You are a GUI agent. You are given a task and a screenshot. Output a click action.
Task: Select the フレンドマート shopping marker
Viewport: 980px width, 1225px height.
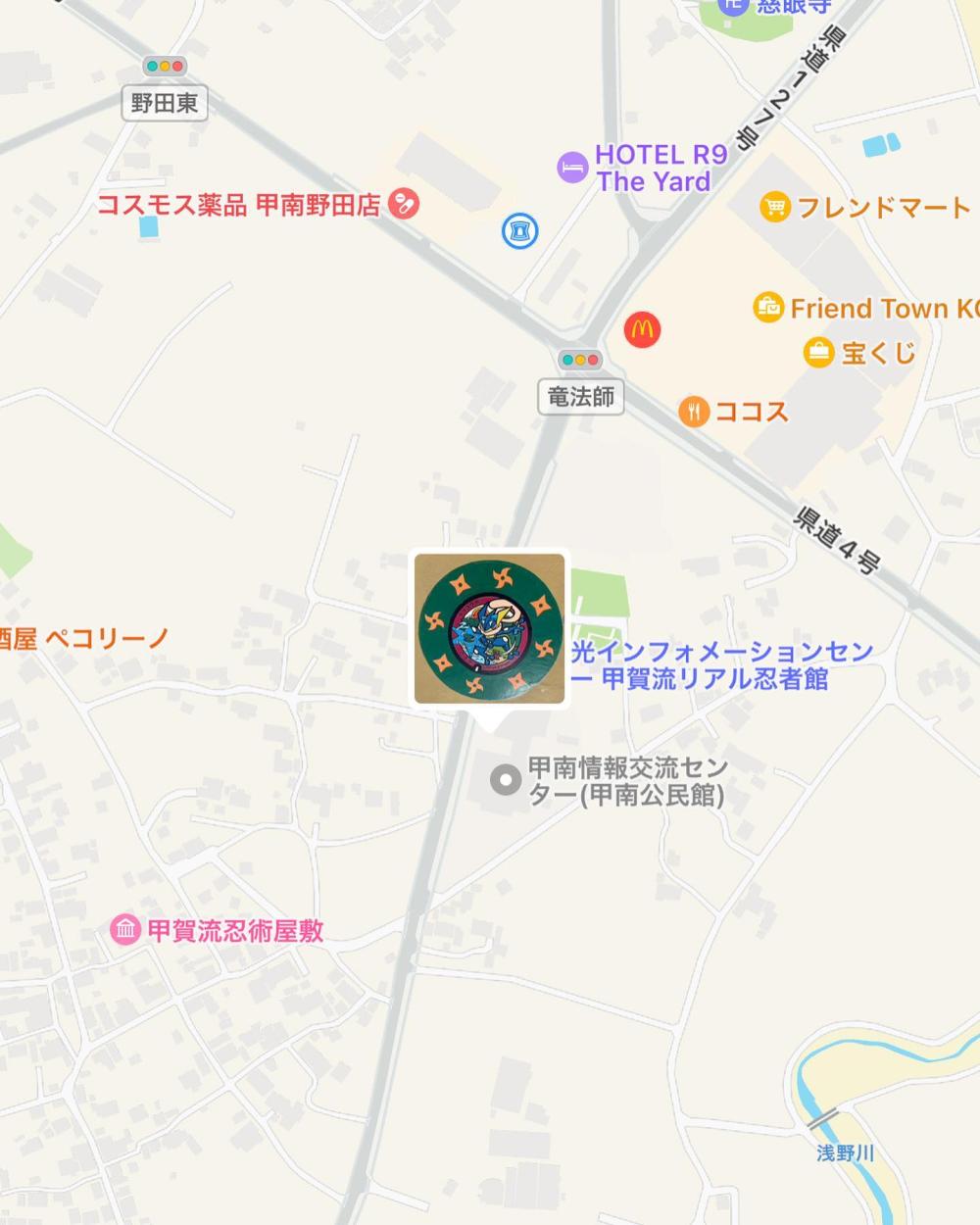[x=775, y=207]
